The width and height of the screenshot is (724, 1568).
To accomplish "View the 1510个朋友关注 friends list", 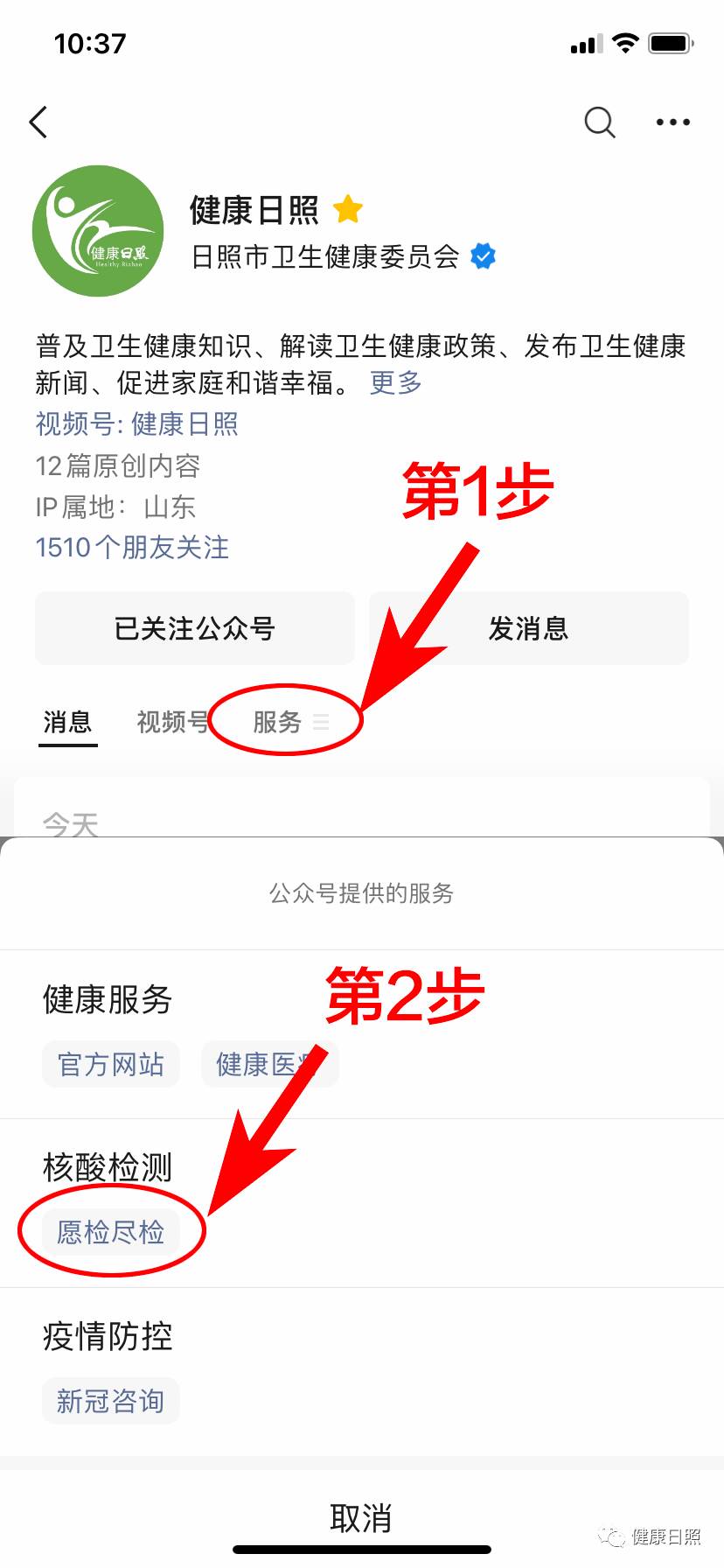I will click(132, 548).
